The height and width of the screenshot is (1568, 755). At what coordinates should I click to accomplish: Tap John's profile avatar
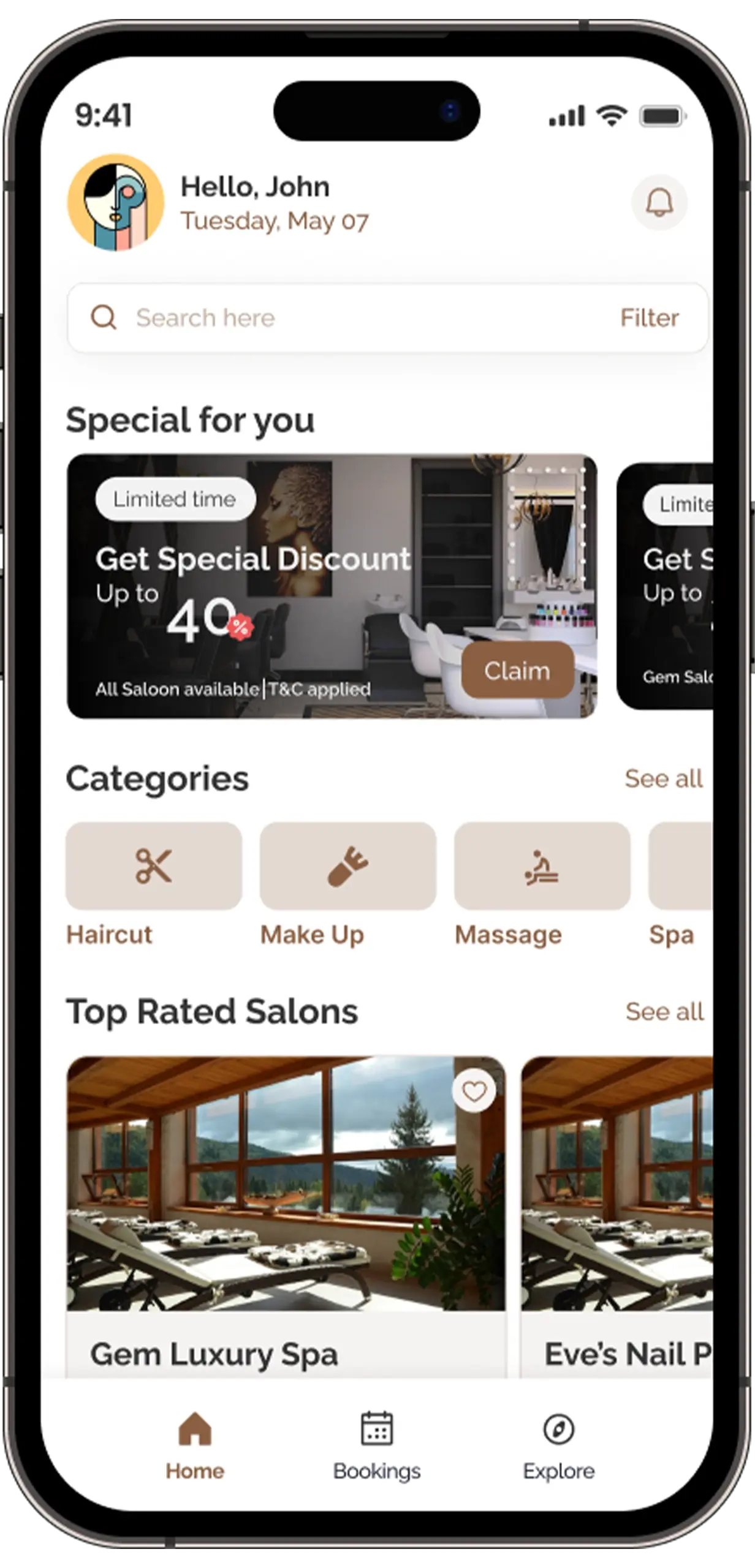116,203
